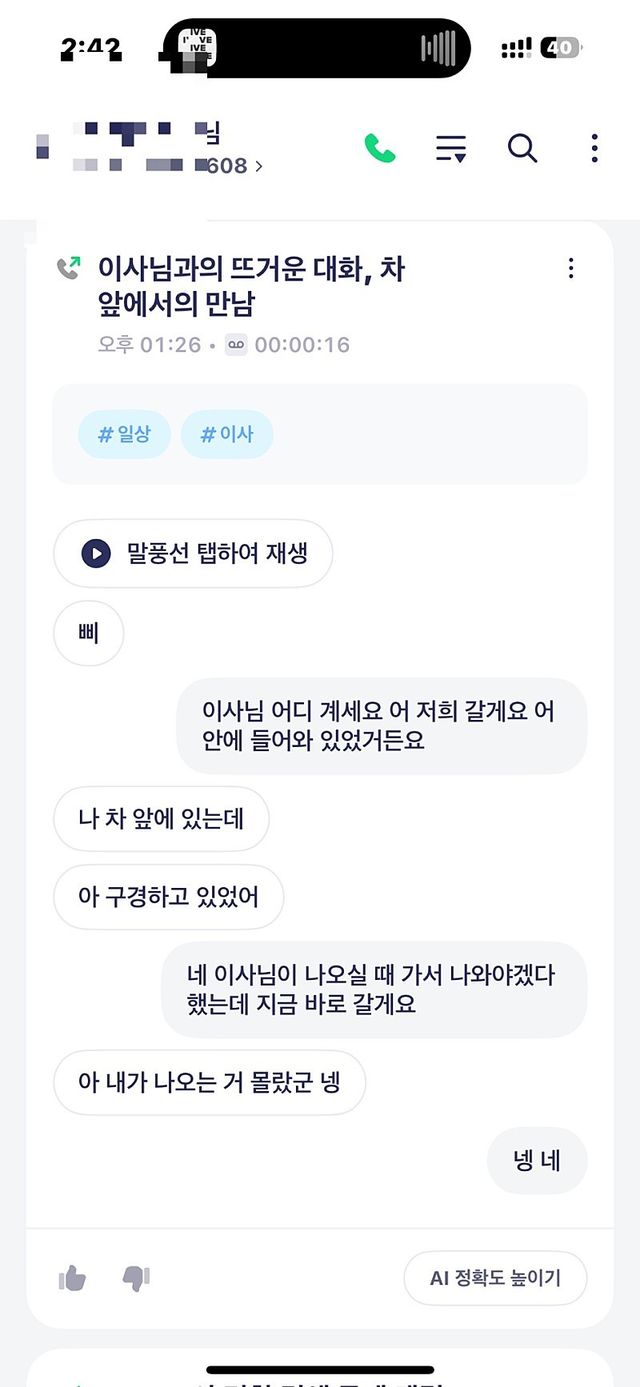640x1387 pixels.
Task: Open the call card's three-dot menu
Action: pyautogui.click(x=571, y=268)
